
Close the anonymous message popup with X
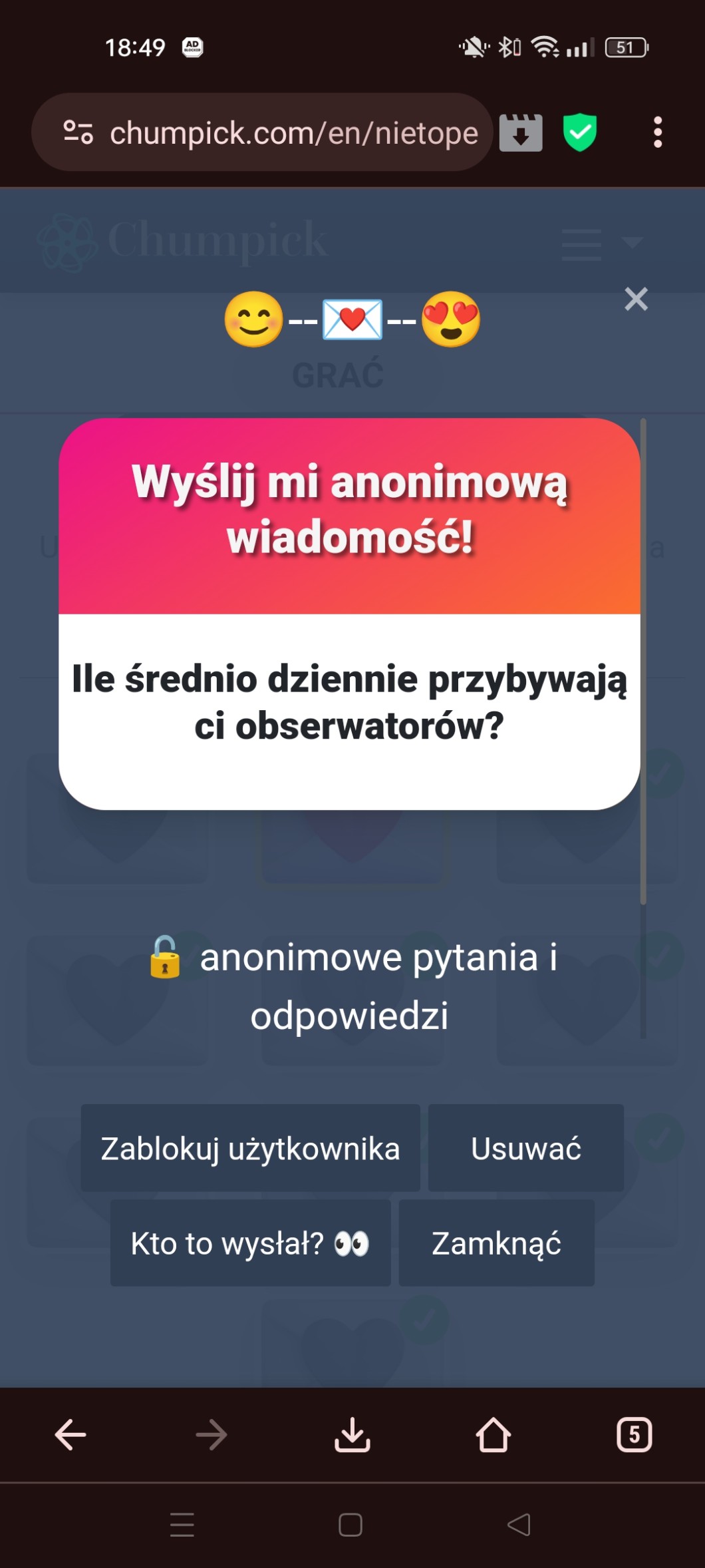pos(636,299)
